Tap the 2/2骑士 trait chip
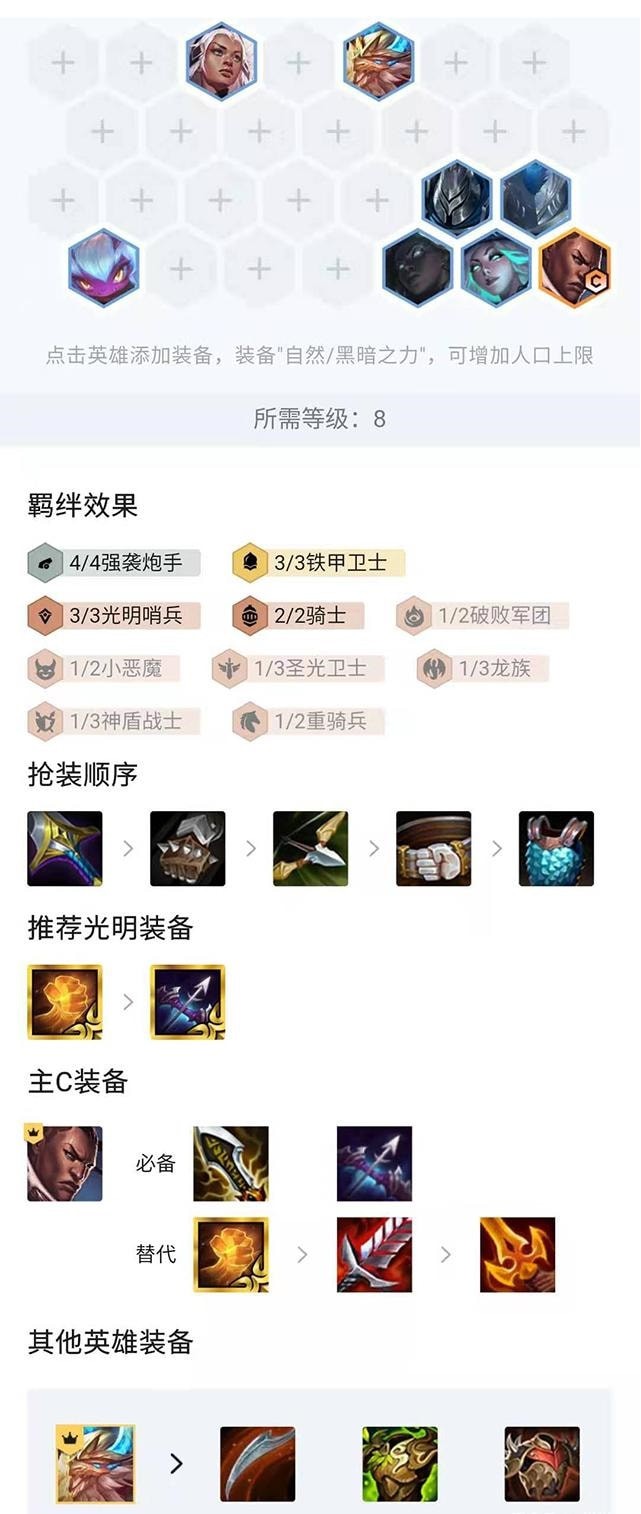Screen dimensions: 641x1514 [298, 615]
